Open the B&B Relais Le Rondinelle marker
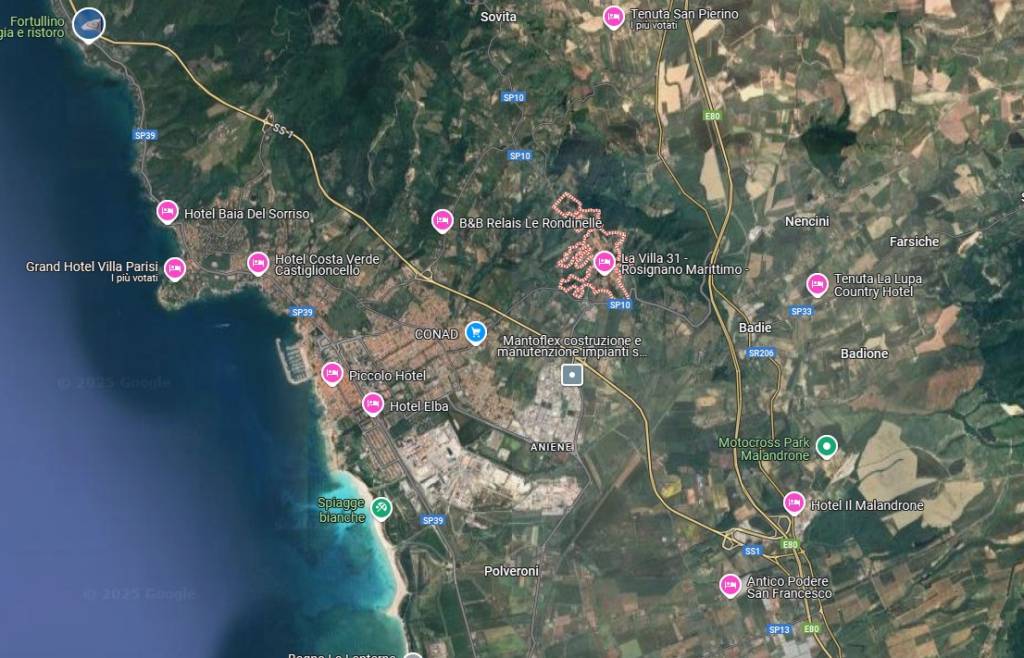Viewport: 1024px width, 658px height. click(442, 220)
